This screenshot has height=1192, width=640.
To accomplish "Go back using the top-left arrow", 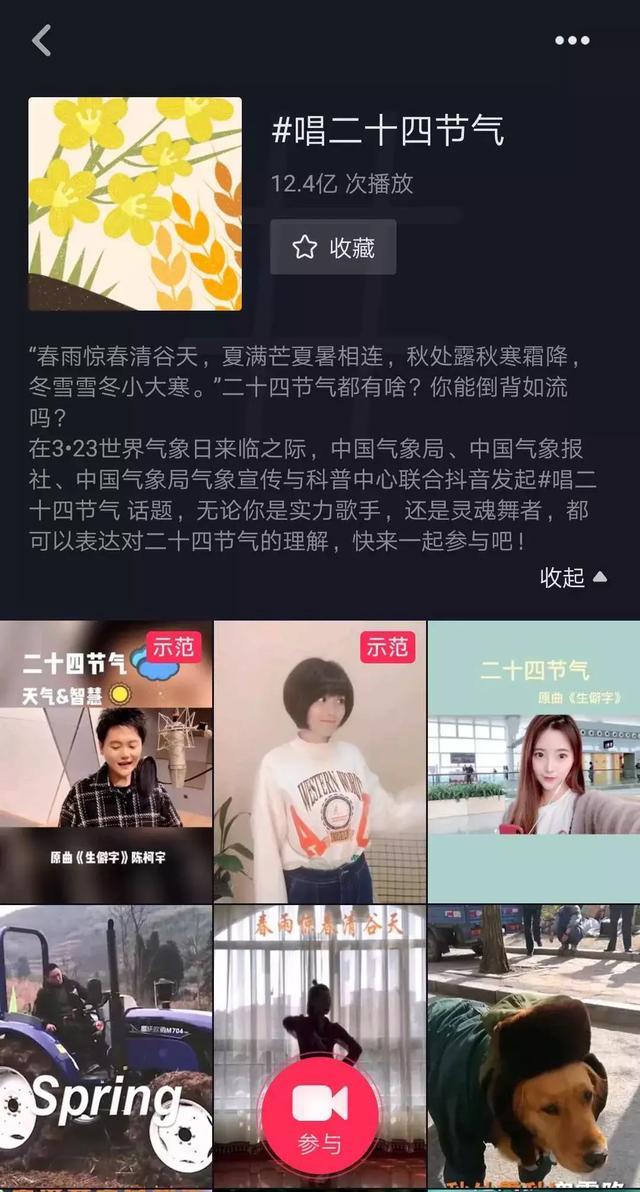I will (x=41, y=41).
